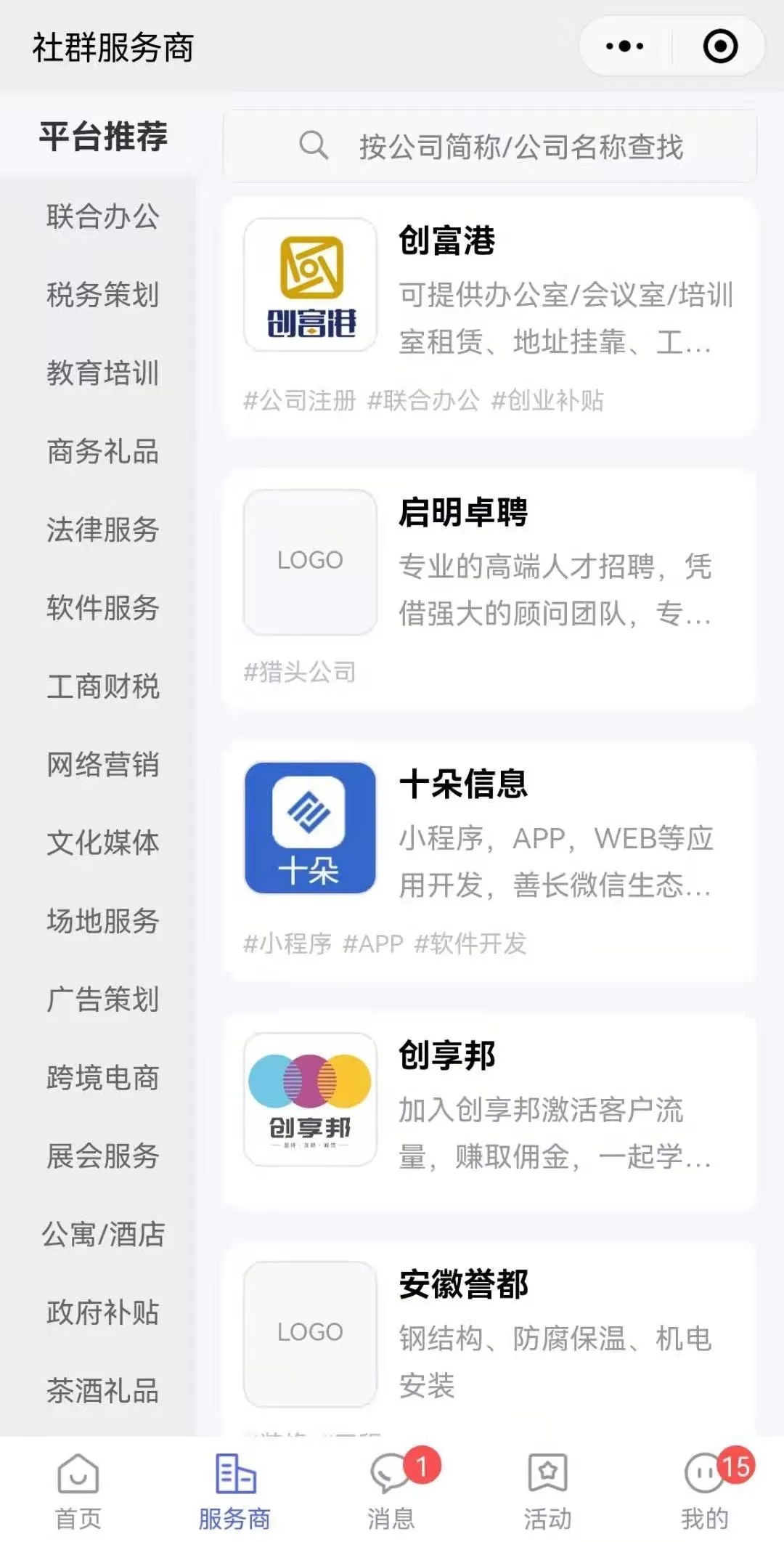The height and width of the screenshot is (1542, 784).
Task: Close the mini program with the circle button
Action: click(719, 47)
